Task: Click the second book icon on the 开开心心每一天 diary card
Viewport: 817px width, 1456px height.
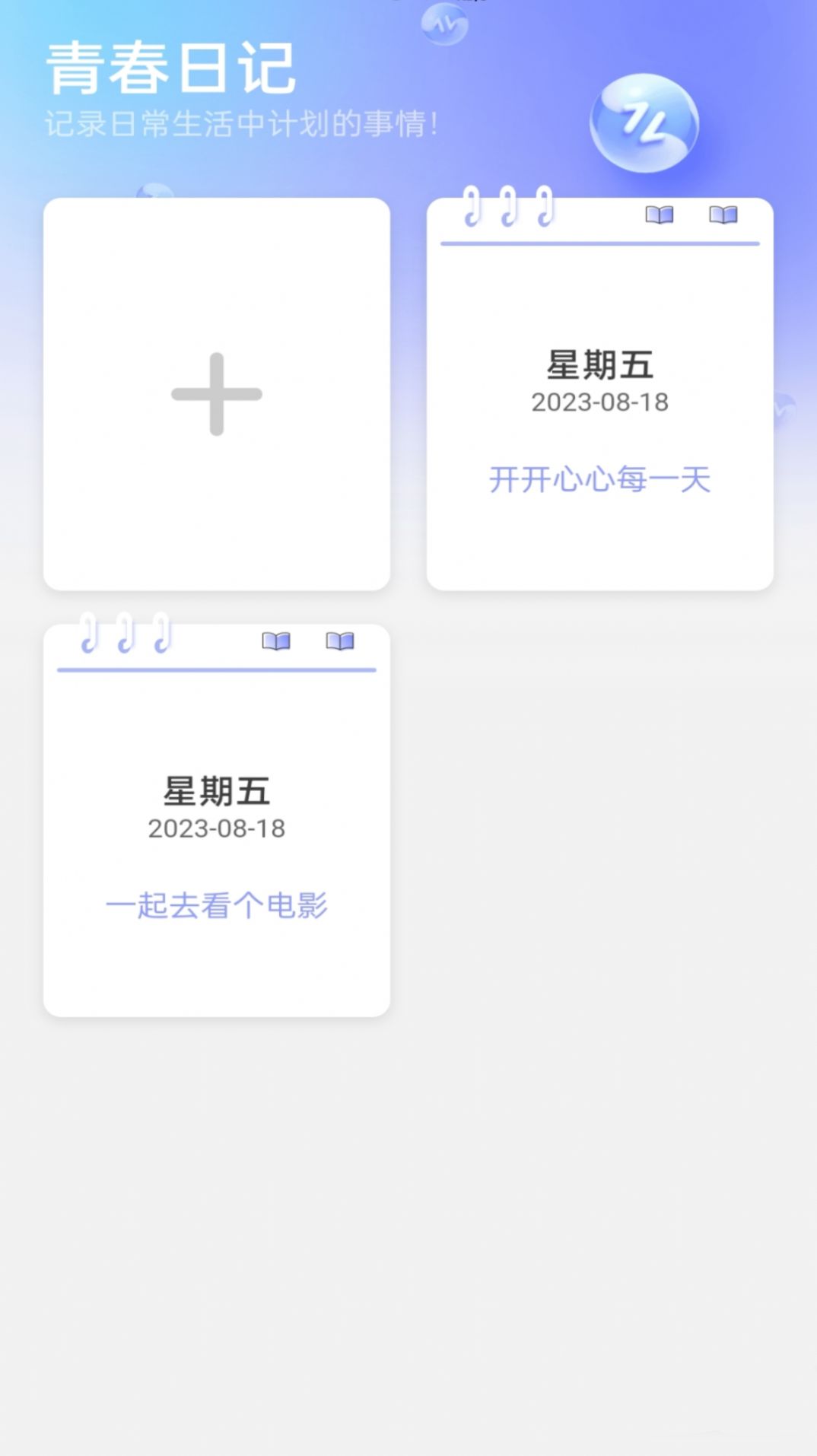Action: click(x=723, y=216)
